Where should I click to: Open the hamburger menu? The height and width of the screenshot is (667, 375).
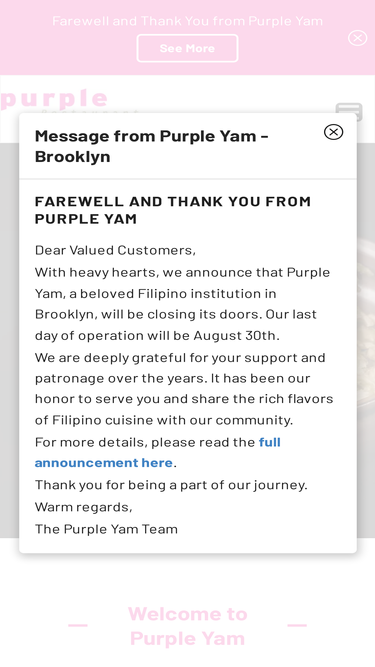349,110
